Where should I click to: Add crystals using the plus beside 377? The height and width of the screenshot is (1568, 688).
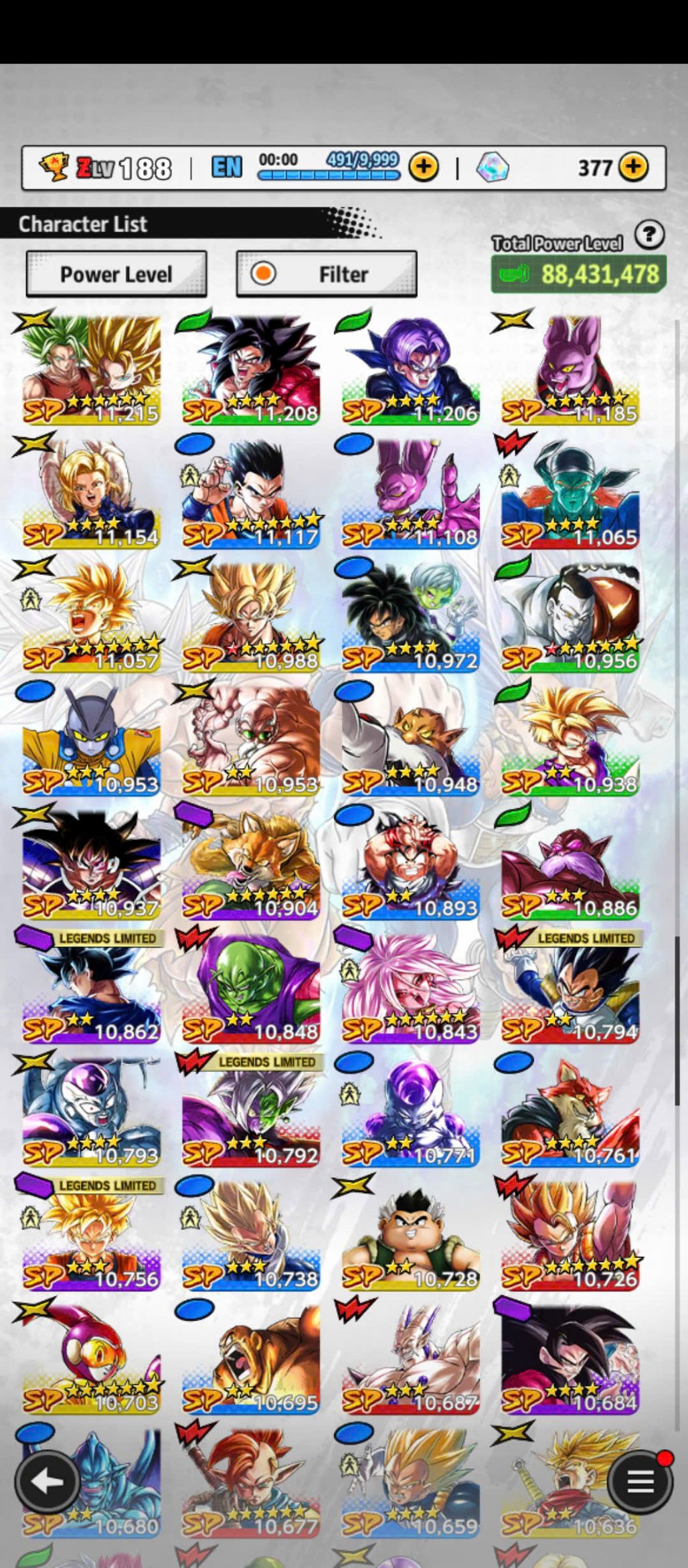click(633, 166)
